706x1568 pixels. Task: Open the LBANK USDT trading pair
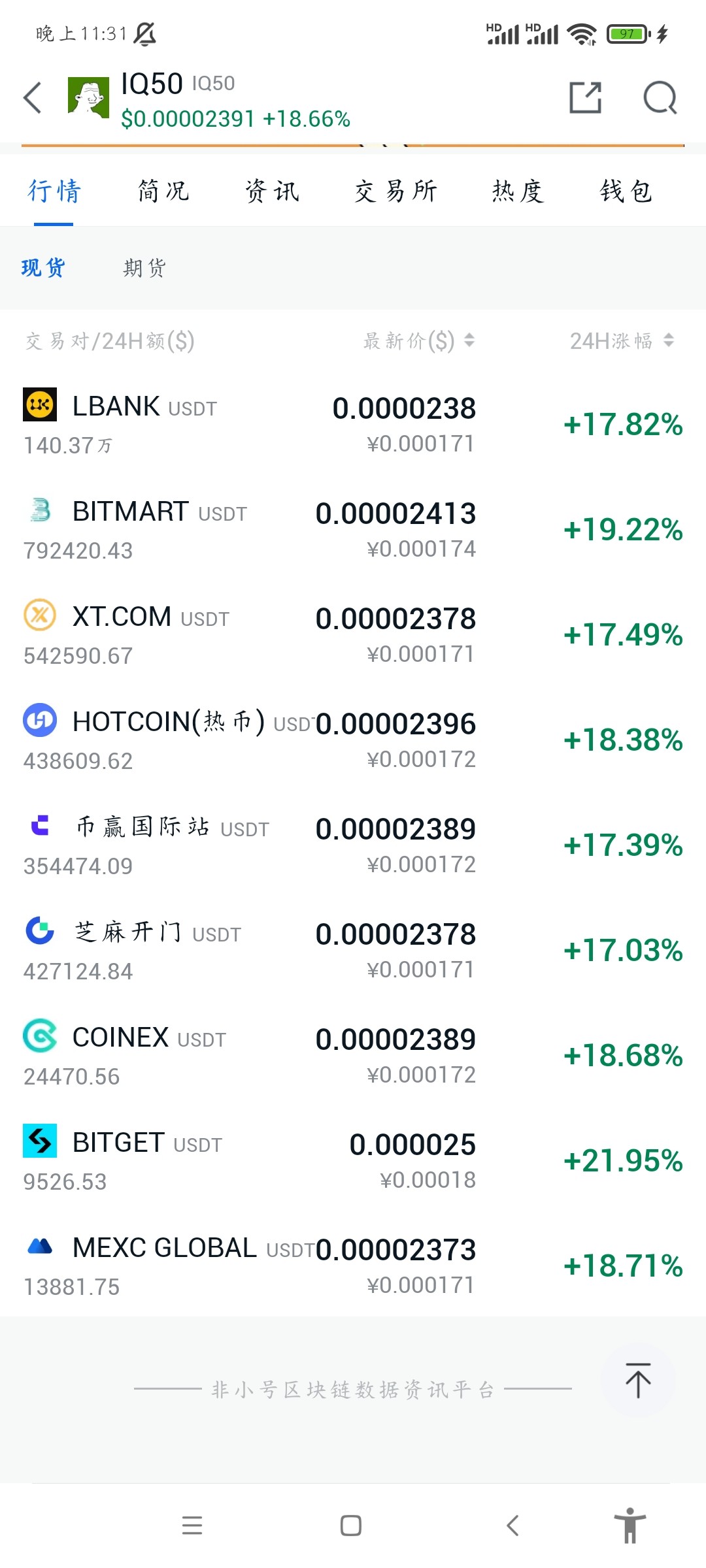click(353, 425)
